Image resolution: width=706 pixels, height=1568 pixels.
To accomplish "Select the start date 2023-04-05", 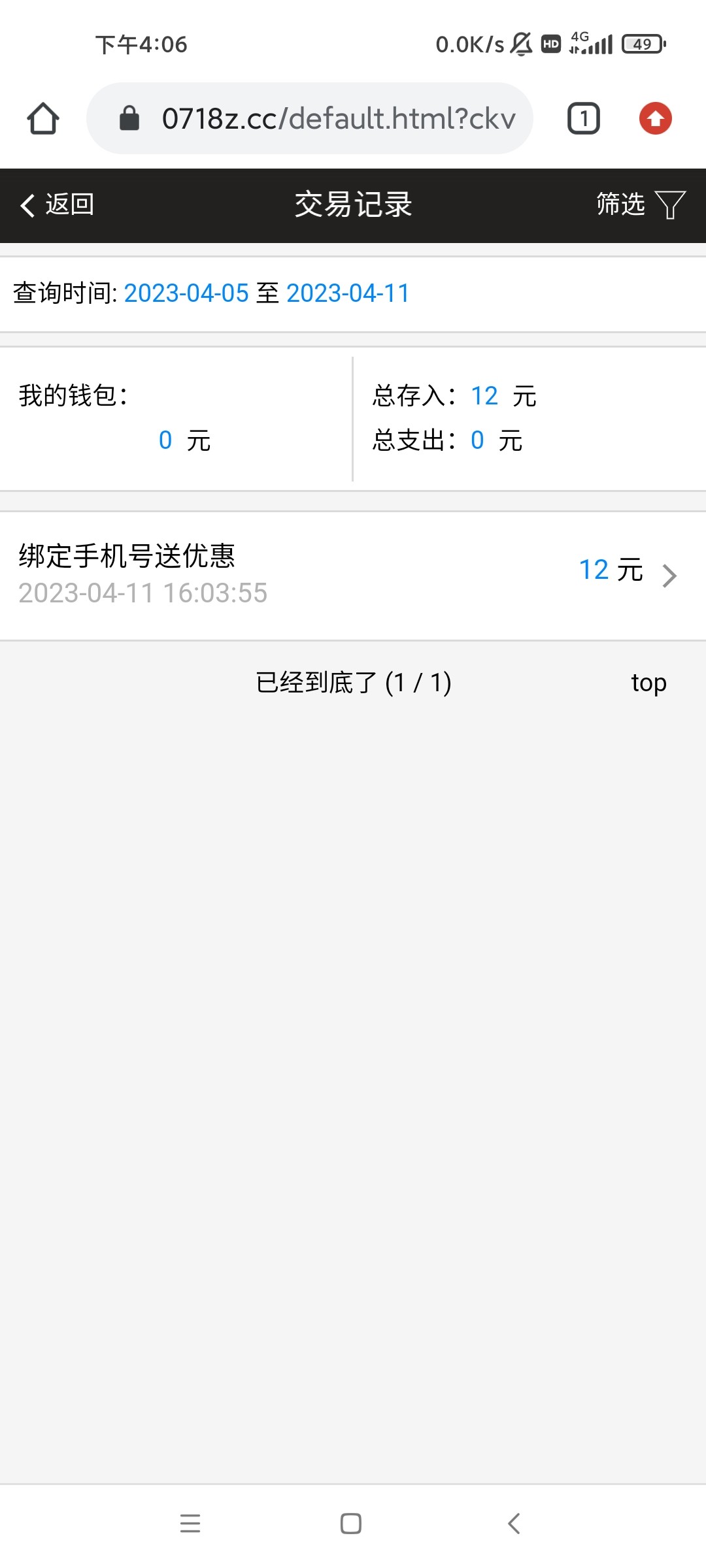I will point(186,293).
